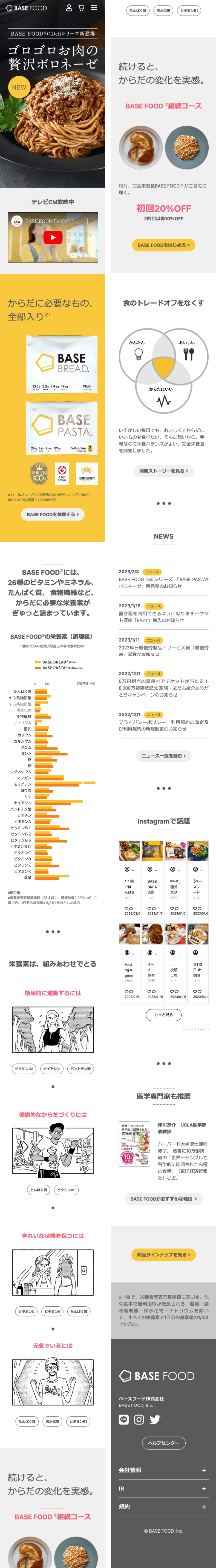Open the LINE icon in footer
This screenshot has height=1568, width=216.
[123, 1419]
